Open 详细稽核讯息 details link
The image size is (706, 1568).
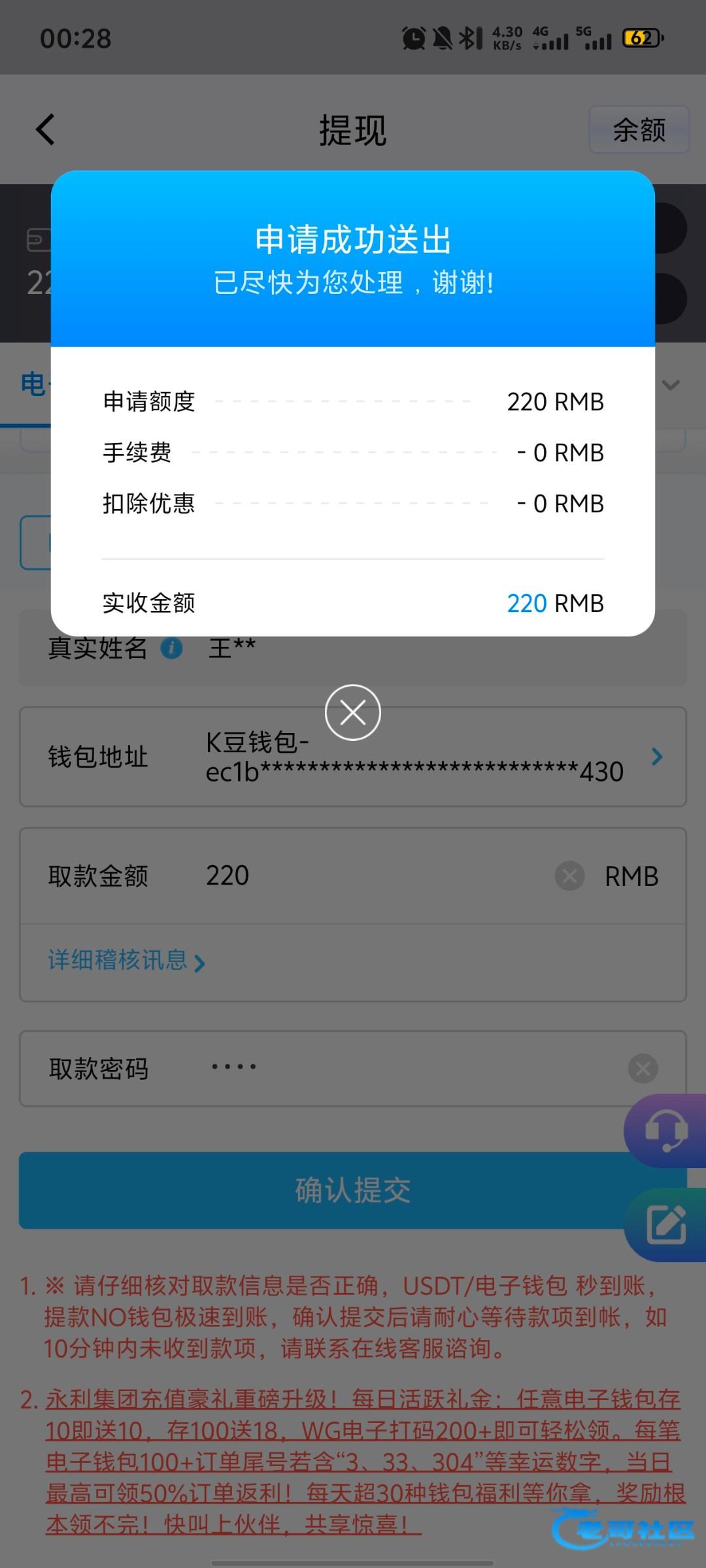click(126, 961)
